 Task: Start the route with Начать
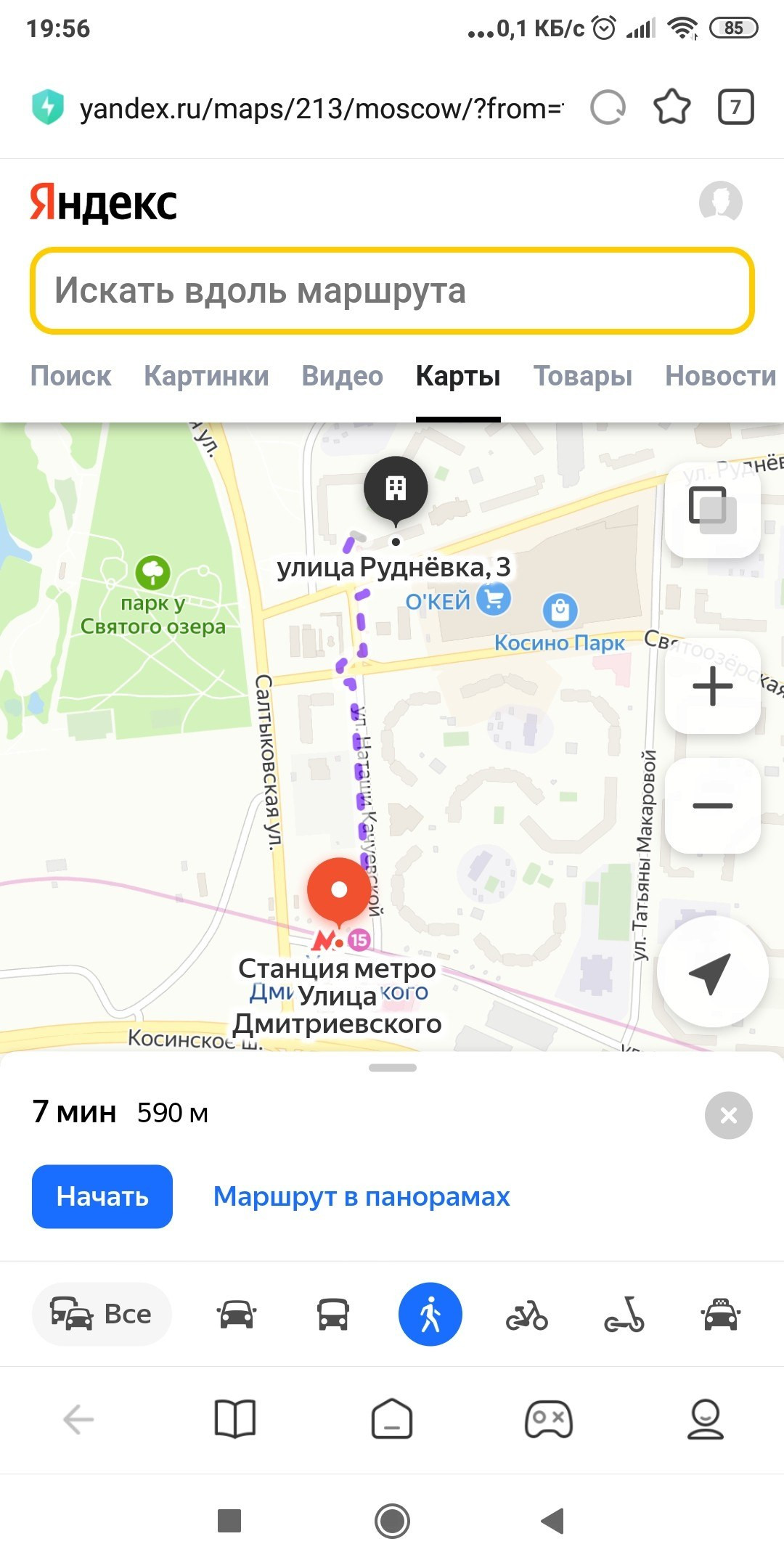(x=102, y=1196)
